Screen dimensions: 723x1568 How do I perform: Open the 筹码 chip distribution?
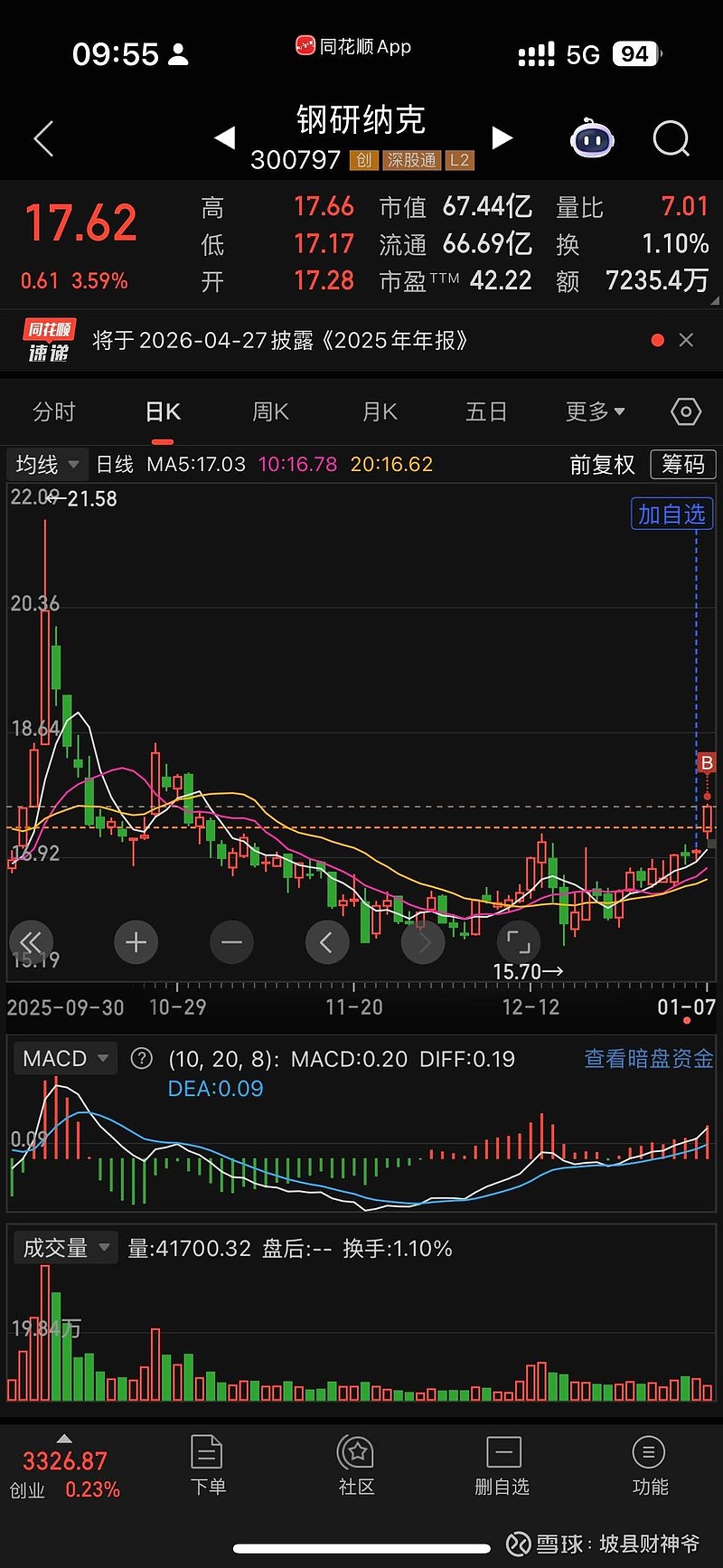coord(683,465)
